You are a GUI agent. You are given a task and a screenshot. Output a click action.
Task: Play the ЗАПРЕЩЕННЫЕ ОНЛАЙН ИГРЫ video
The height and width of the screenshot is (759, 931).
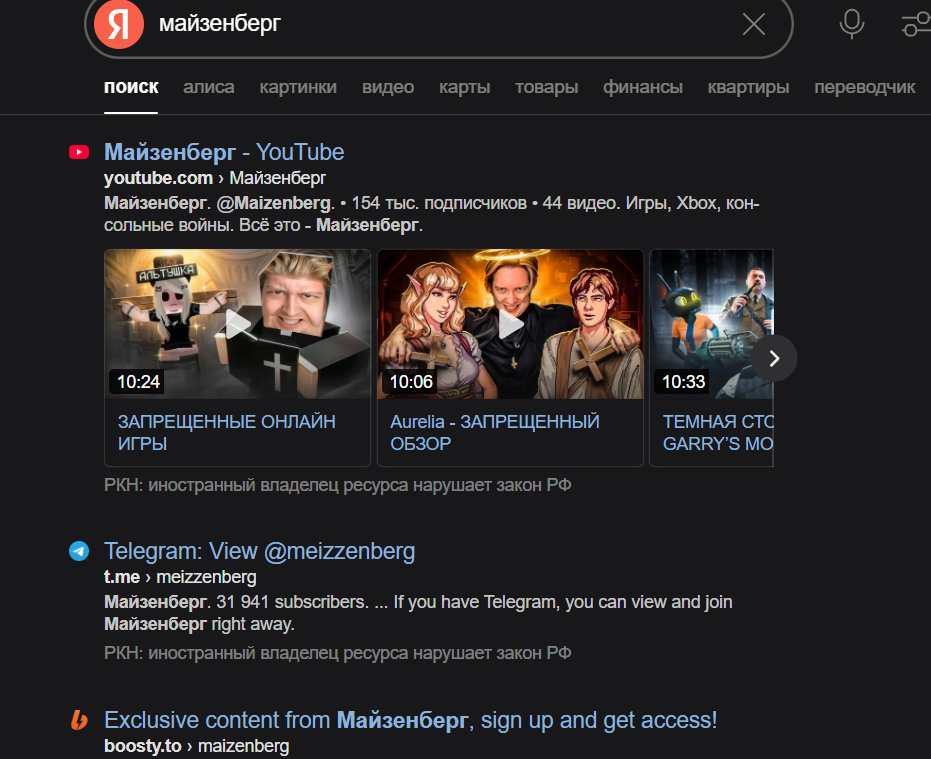coord(237,324)
